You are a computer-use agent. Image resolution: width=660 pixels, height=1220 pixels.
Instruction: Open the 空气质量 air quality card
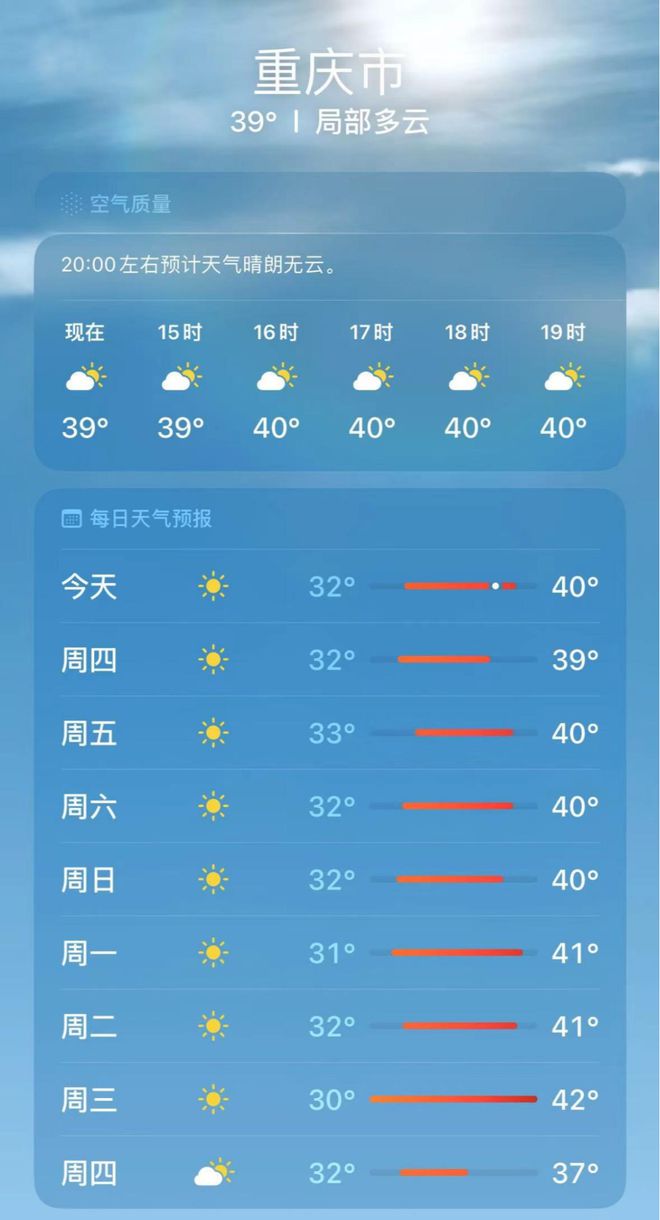(x=330, y=204)
